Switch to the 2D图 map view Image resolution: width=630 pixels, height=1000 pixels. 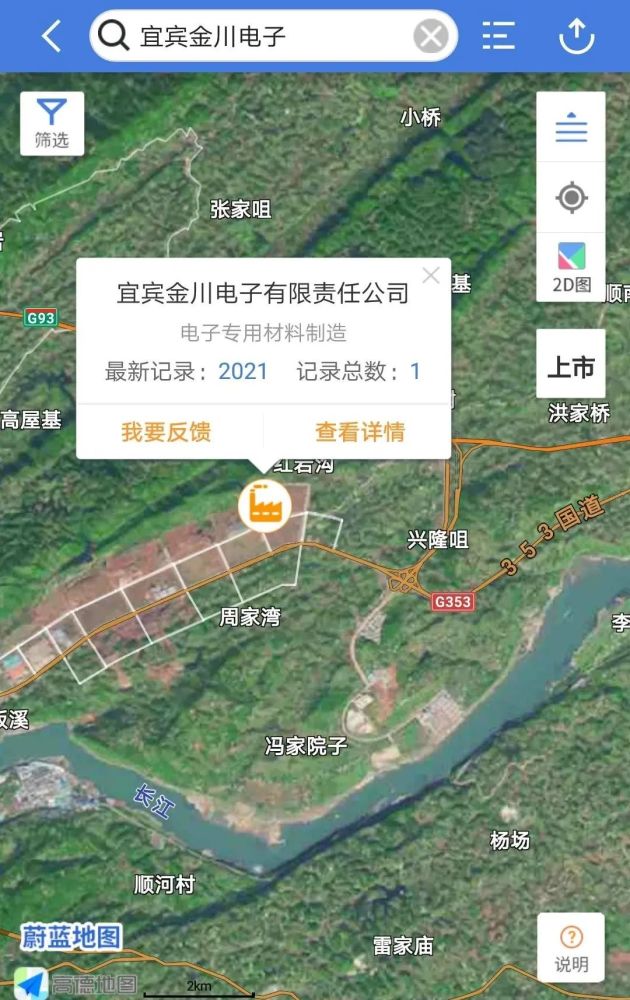571,268
